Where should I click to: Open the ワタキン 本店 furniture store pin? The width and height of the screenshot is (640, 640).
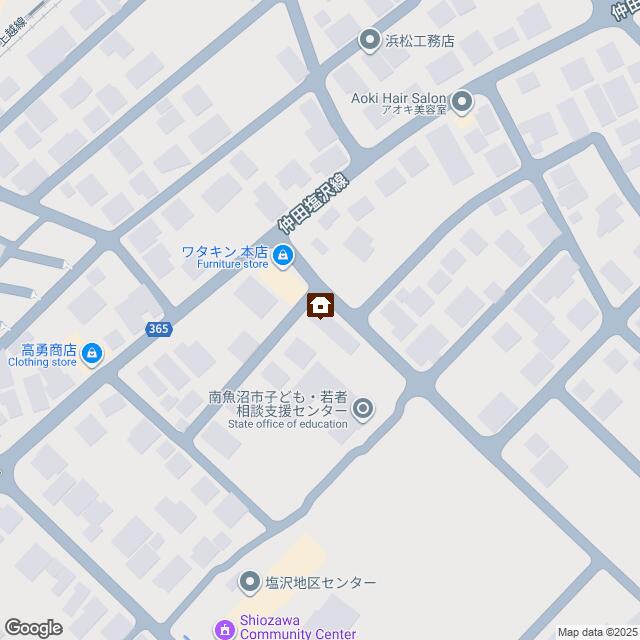284,258
